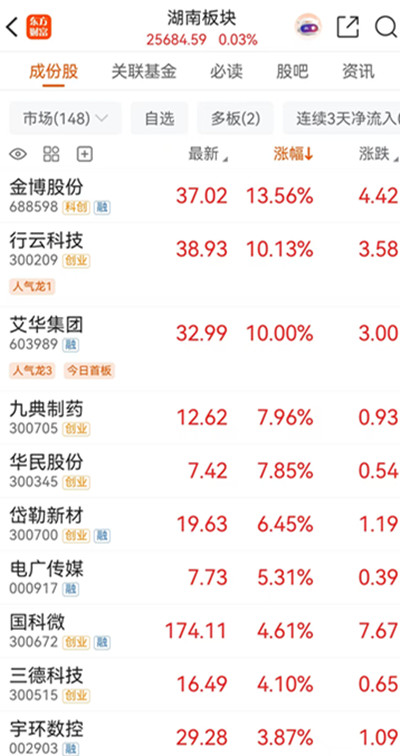Go back with the top-left arrow
This screenshot has height=756, width=400.
[x=12, y=27]
